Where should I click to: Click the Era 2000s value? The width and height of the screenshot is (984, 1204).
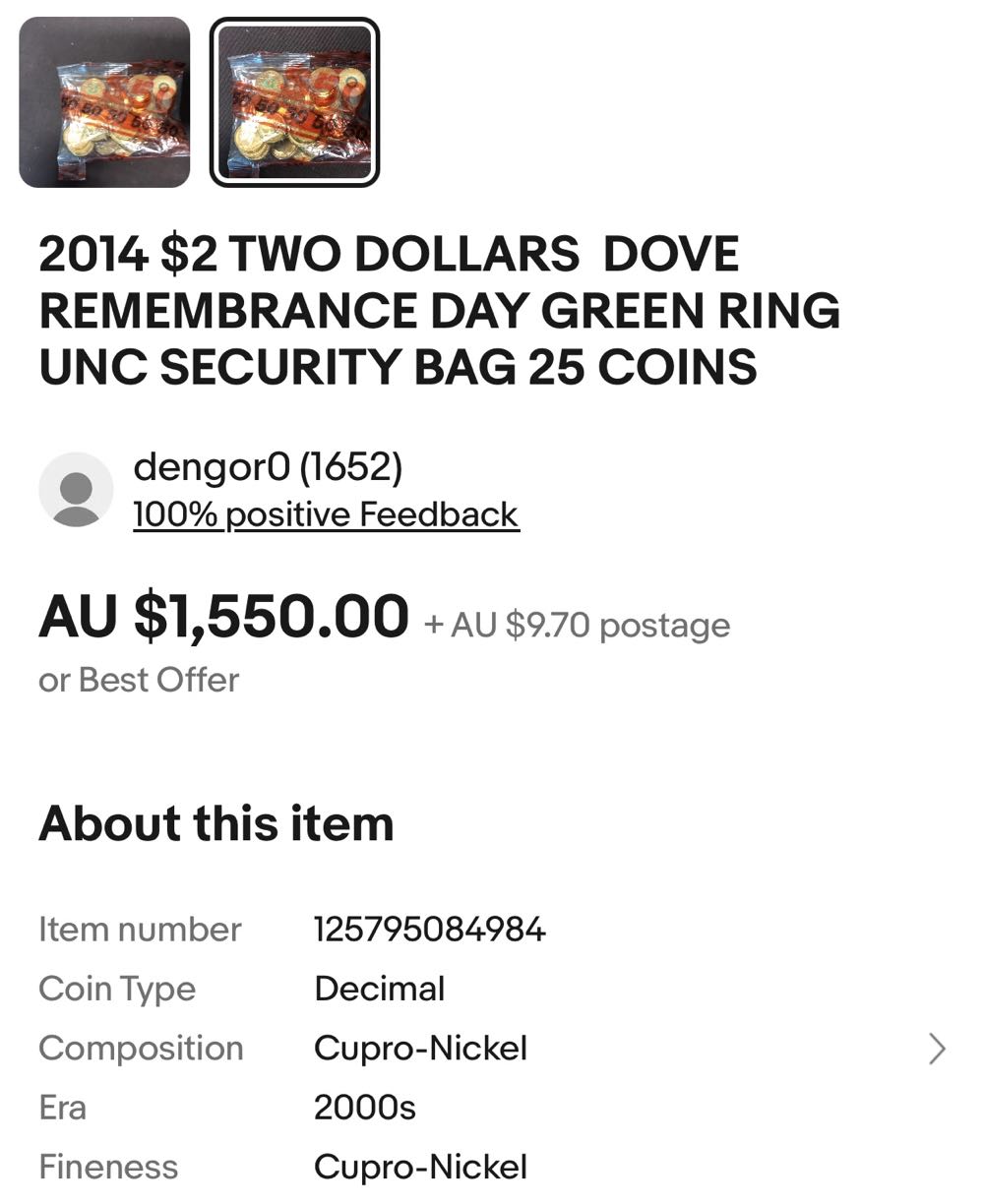click(x=364, y=1107)
